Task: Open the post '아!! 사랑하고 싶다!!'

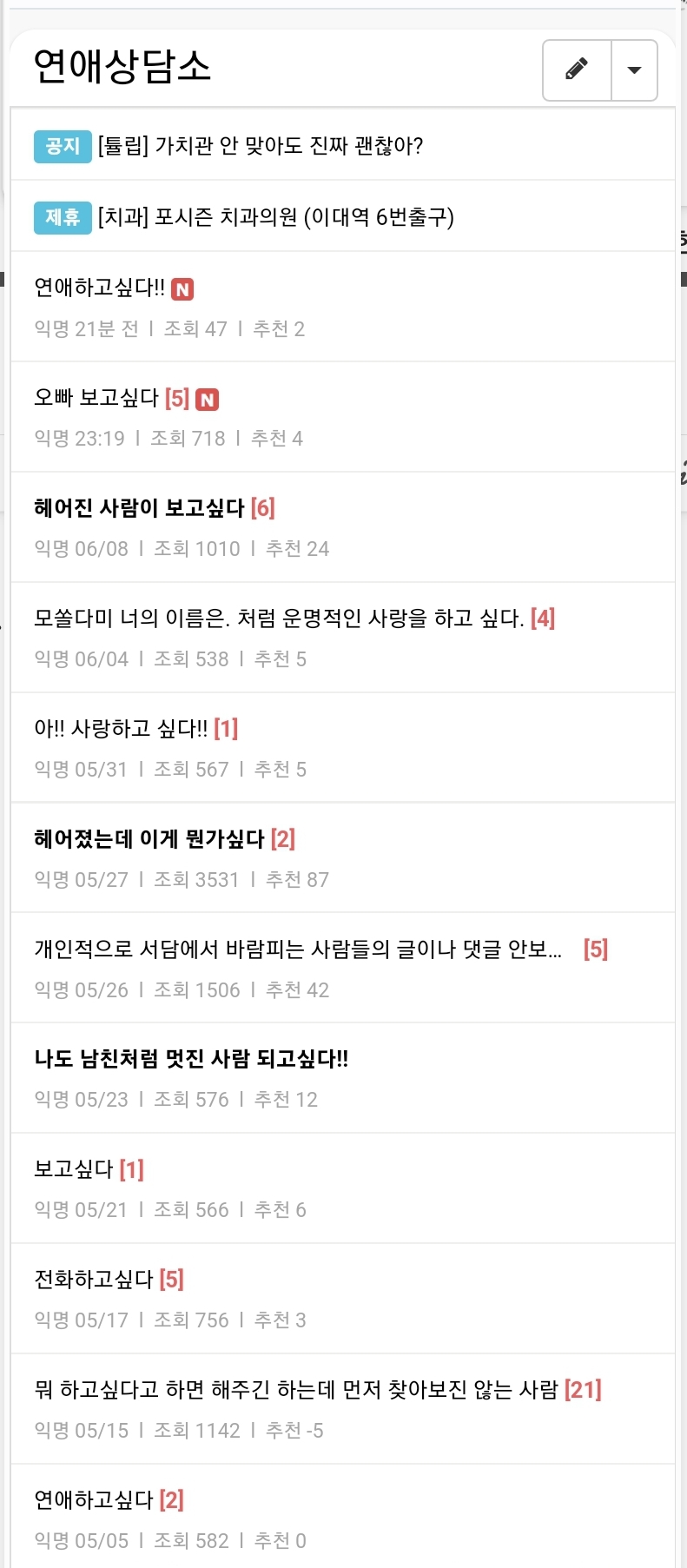Action: (x=121, y=729)
